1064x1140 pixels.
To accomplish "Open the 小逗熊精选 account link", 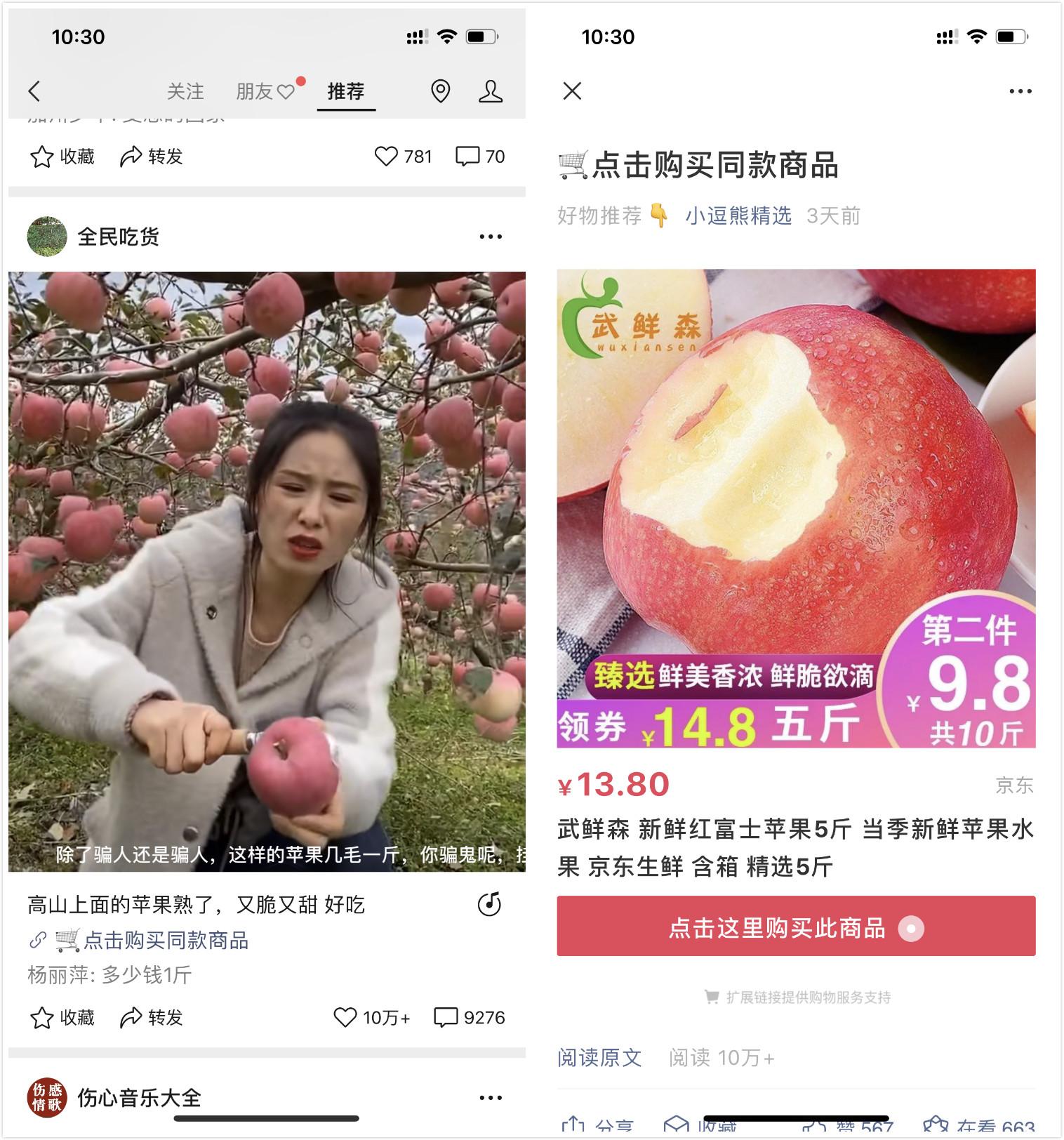I will (738, 216).
